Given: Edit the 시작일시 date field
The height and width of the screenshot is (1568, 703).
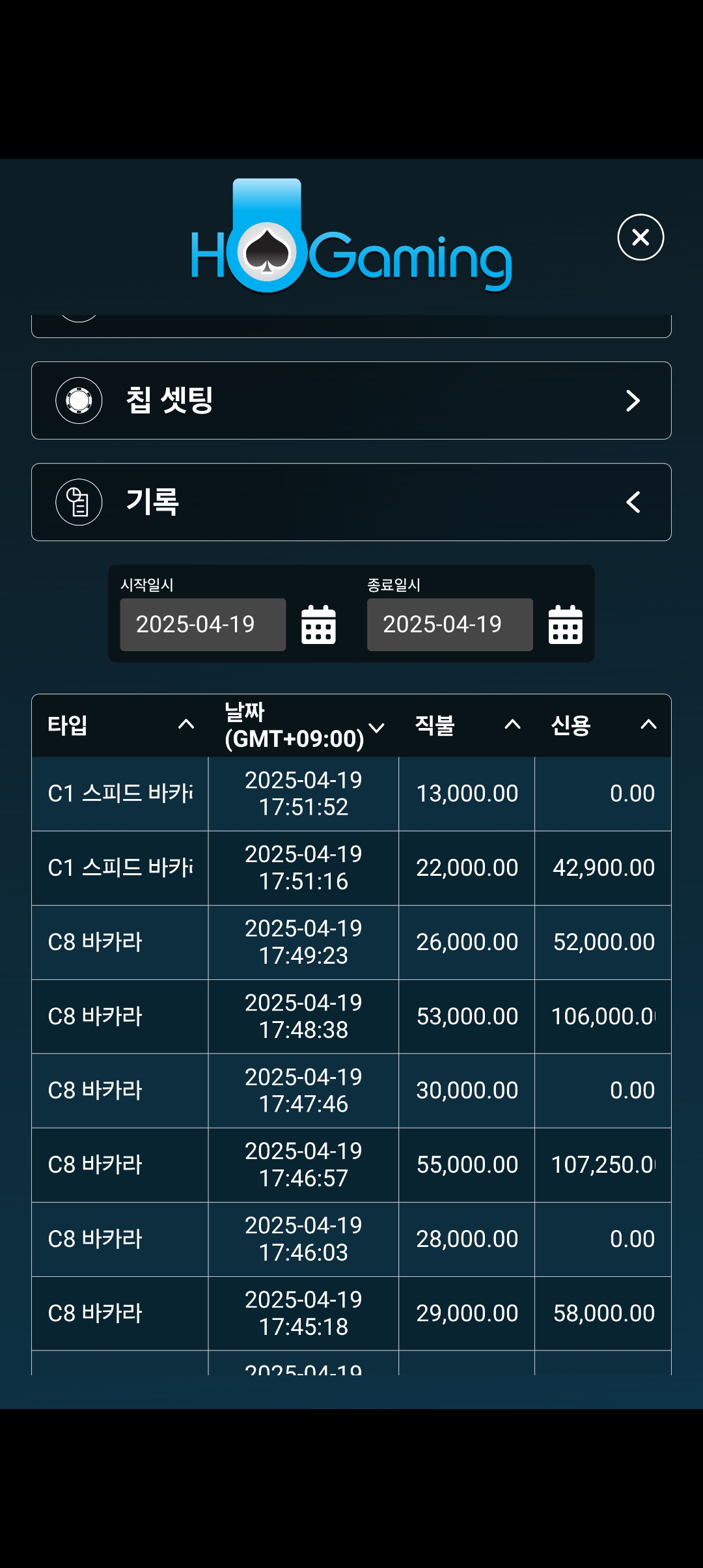Looking at the screenshot, I should [x=203, y=624].
